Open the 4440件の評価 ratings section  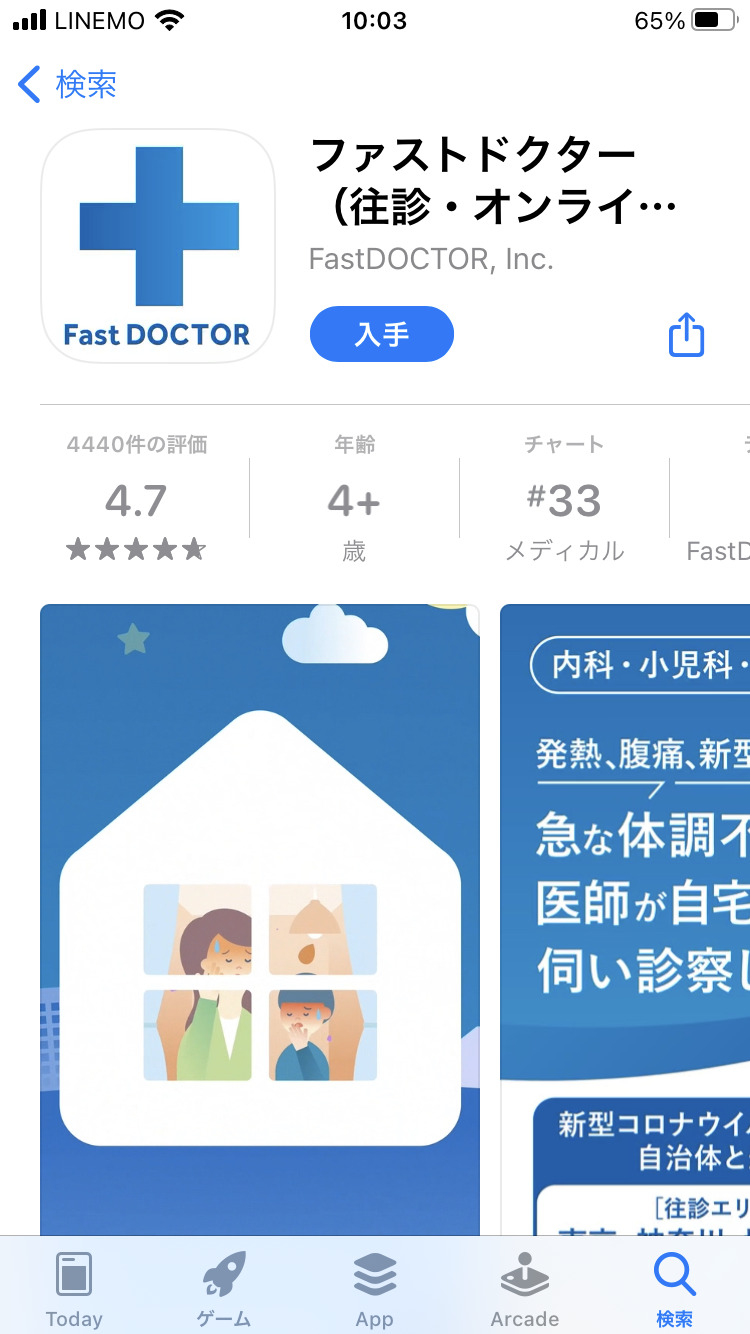[137, 499]
